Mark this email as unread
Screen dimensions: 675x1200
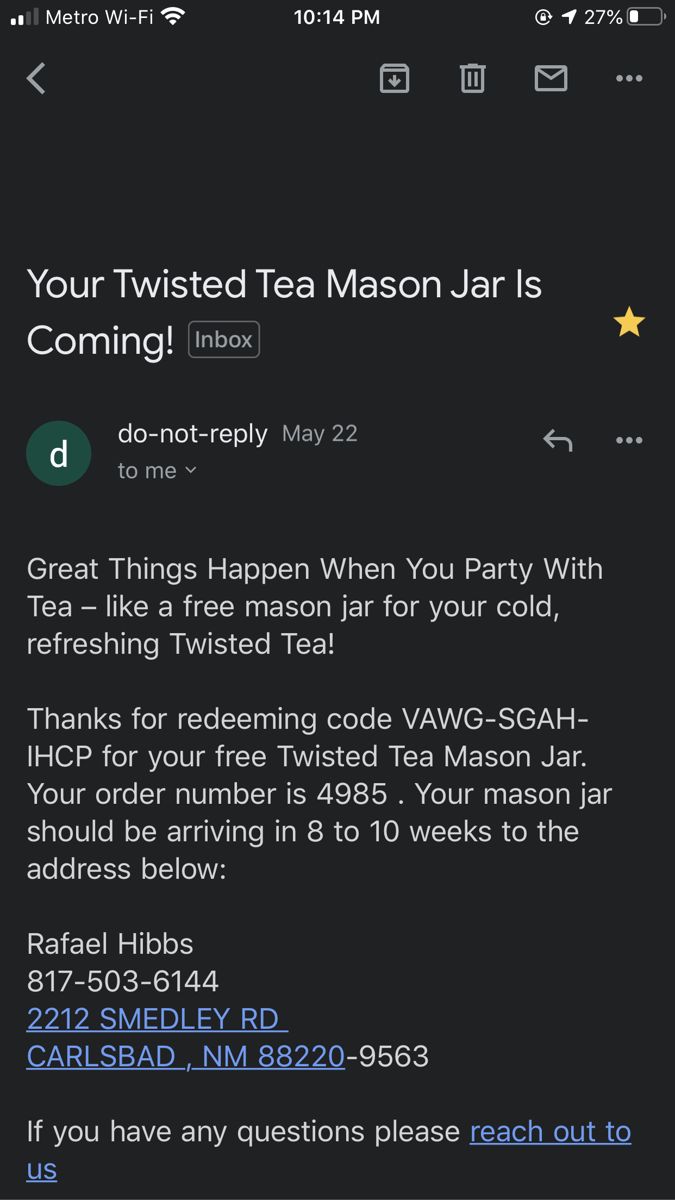point(551,78)
